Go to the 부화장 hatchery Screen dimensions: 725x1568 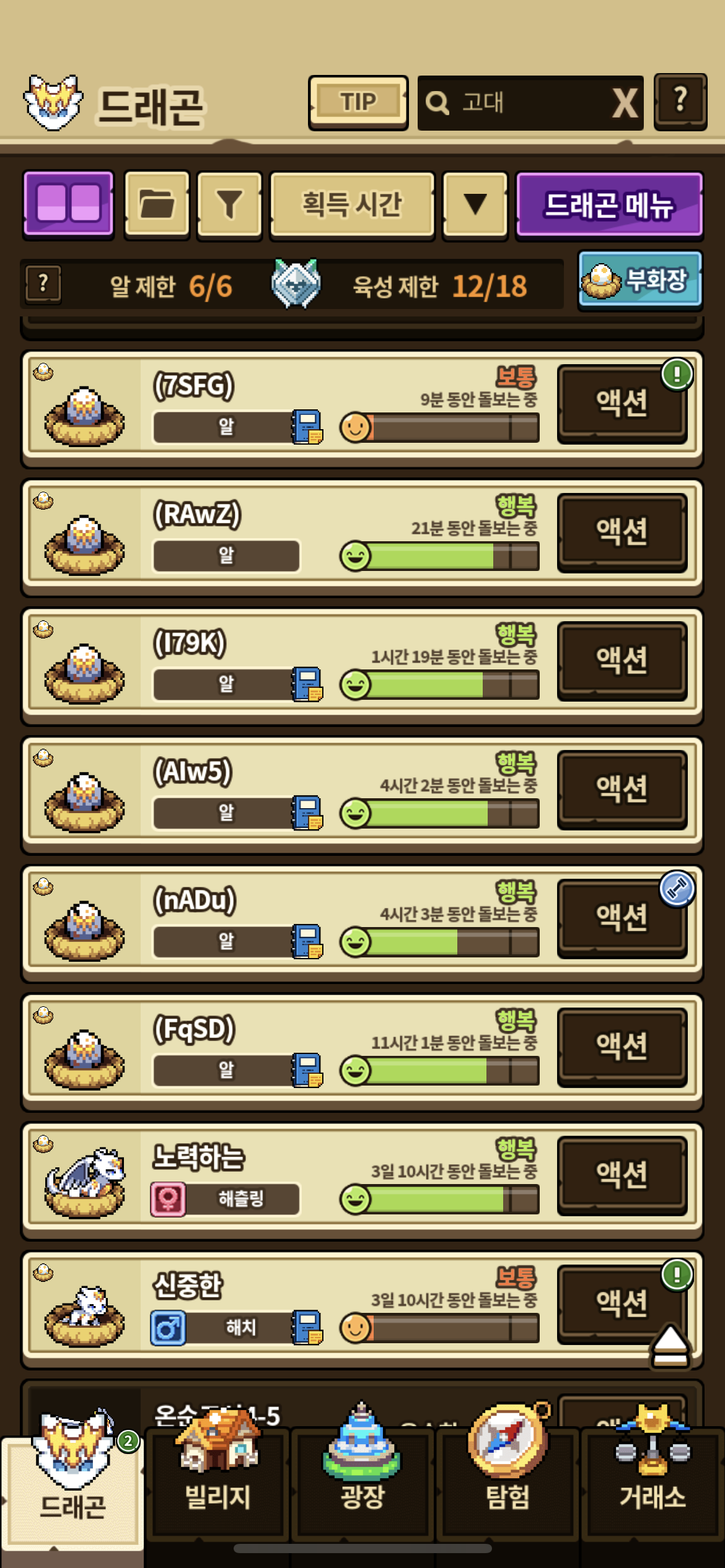click(639, 279)
